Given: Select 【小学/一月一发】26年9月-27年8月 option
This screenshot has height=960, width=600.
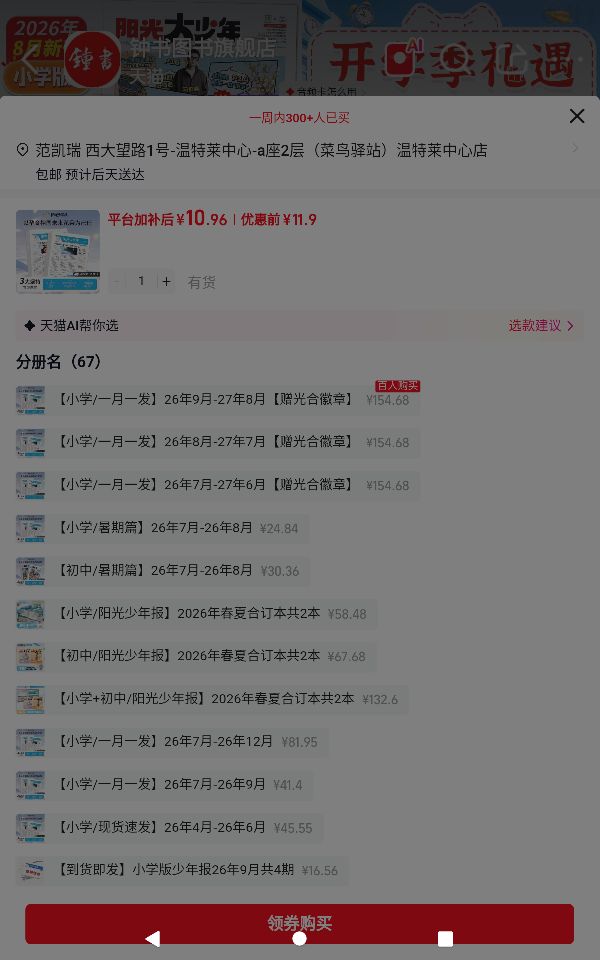Looking at the screenshot, I should click(x=217, y=400).
